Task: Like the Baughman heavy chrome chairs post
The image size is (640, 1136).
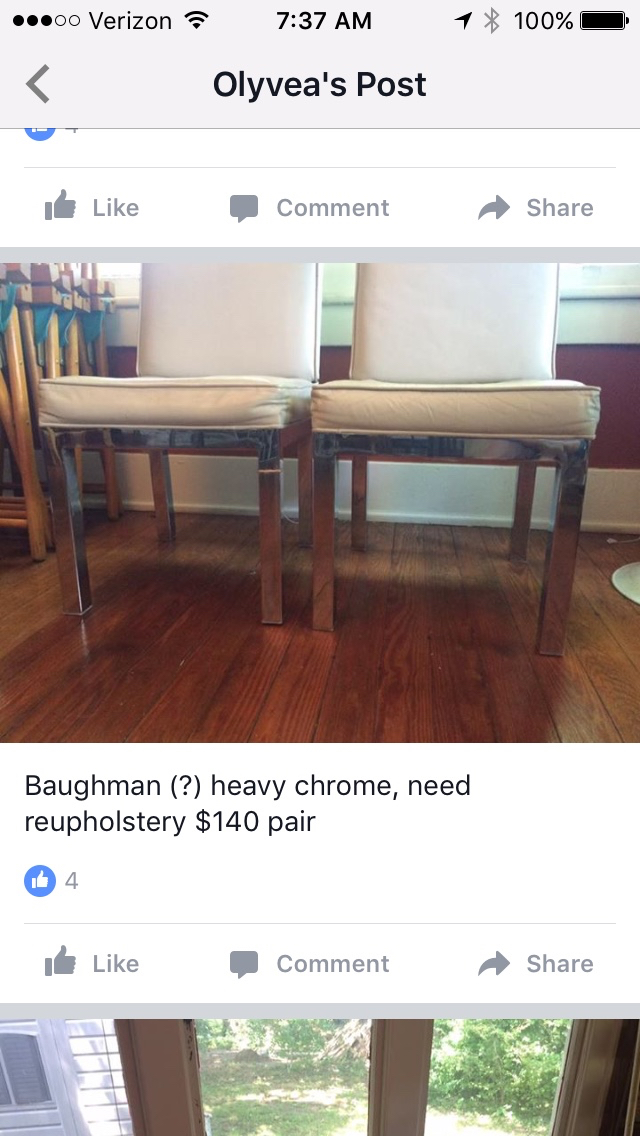Action: (92, 964)
